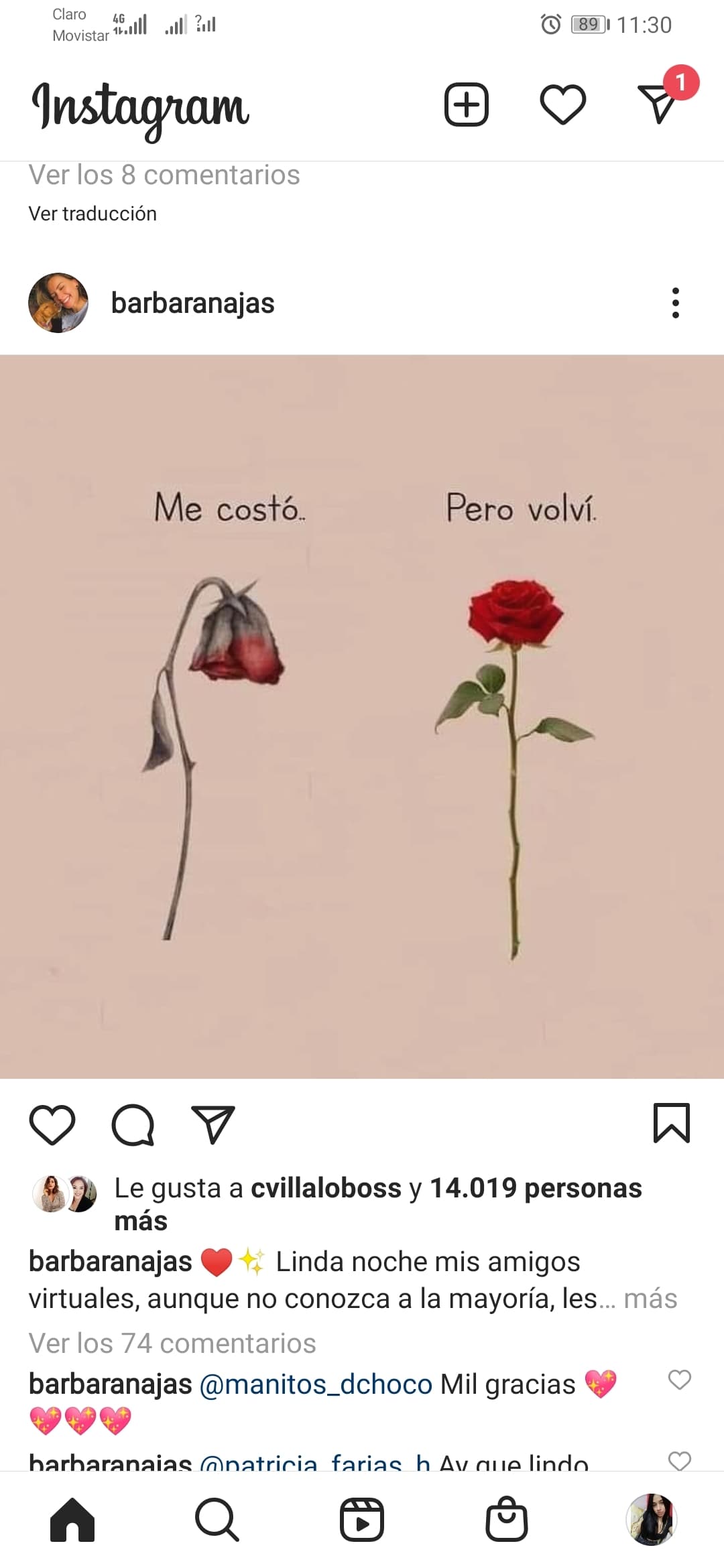Tap Ver traducción link
The width and height of the screenshot is (724, 1568).
click(93, 214)
